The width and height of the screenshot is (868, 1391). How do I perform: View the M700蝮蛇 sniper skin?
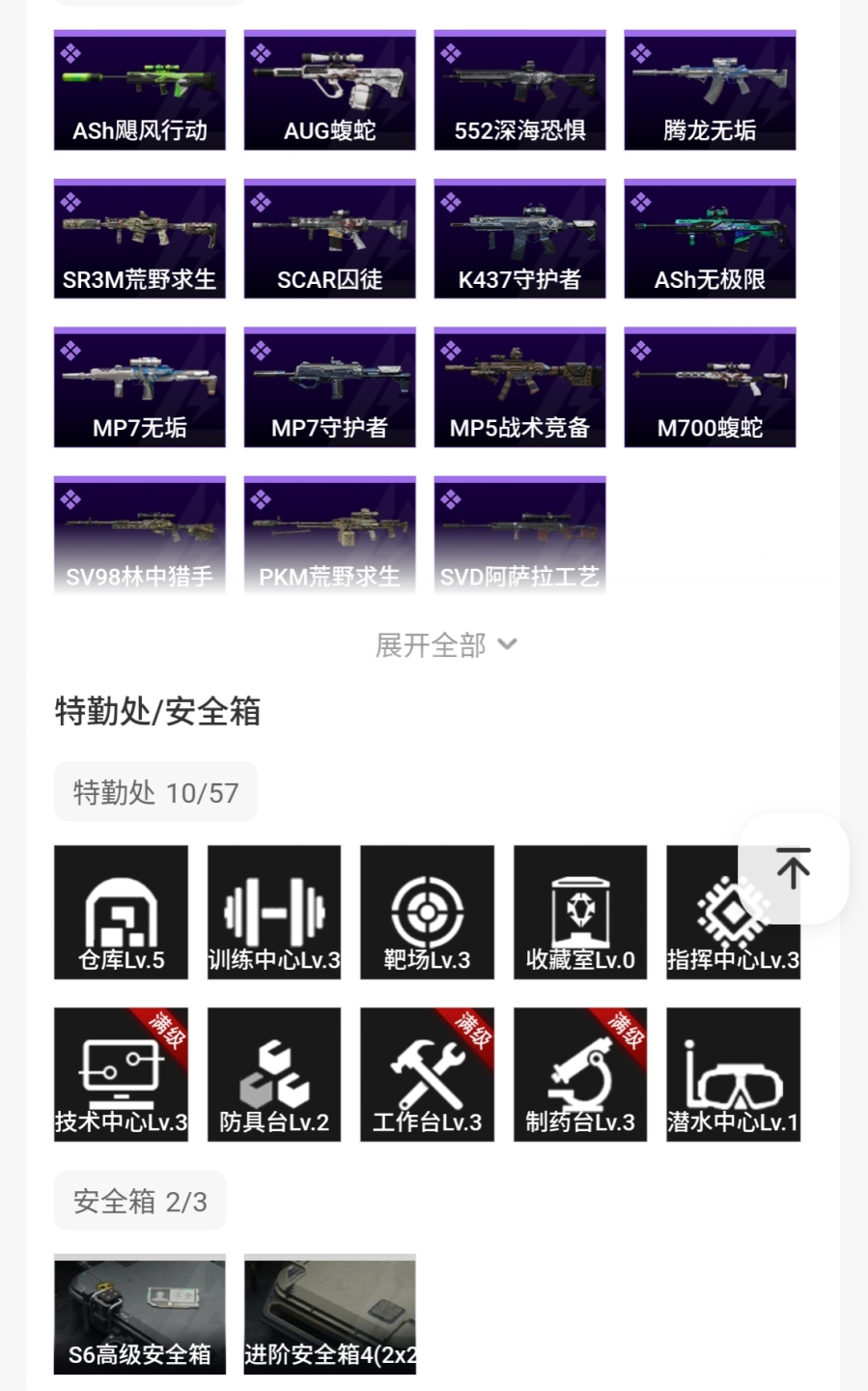pos(710,387)
